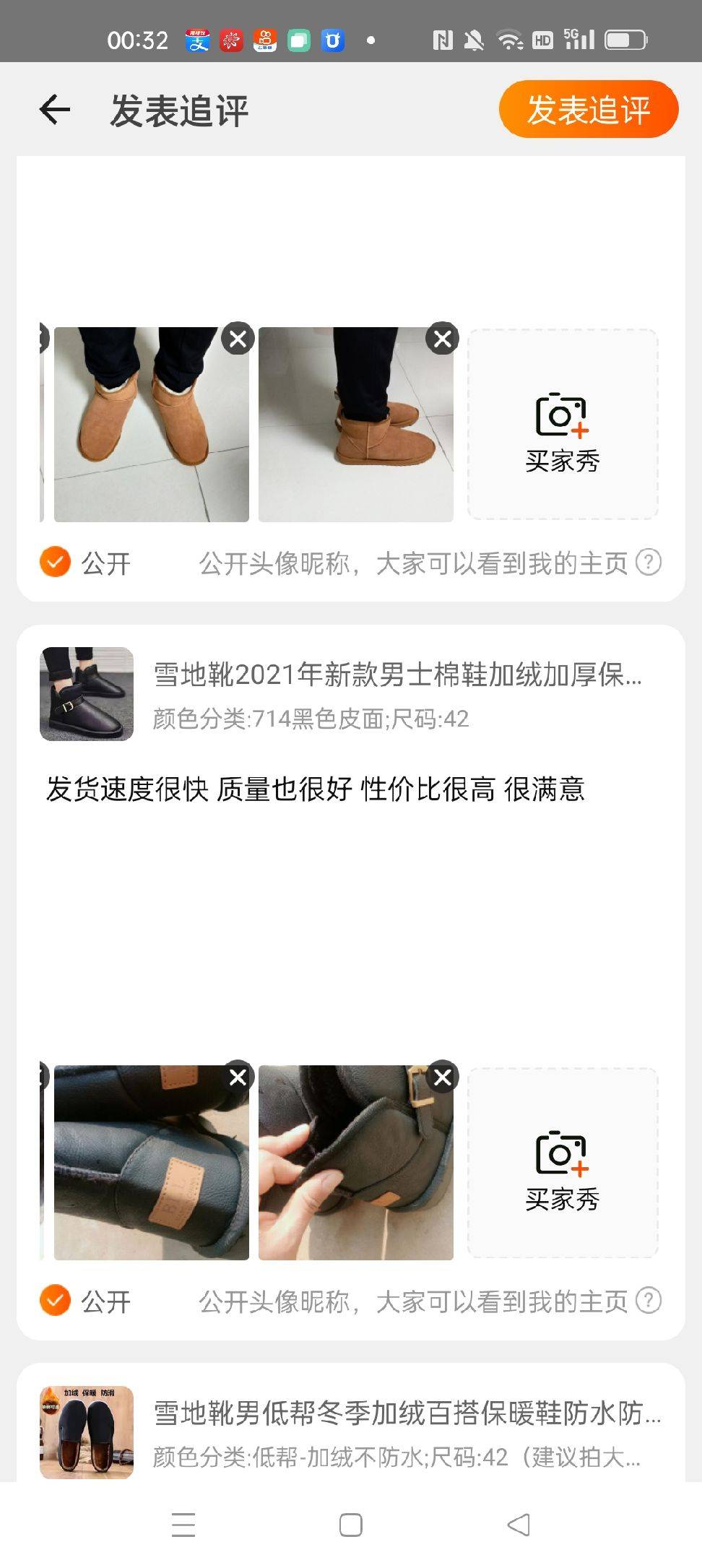This screenshot has height=1568, width=702.
Task: Go back using the top arrow
Action: pyautogui.click(x=55, y=111)
